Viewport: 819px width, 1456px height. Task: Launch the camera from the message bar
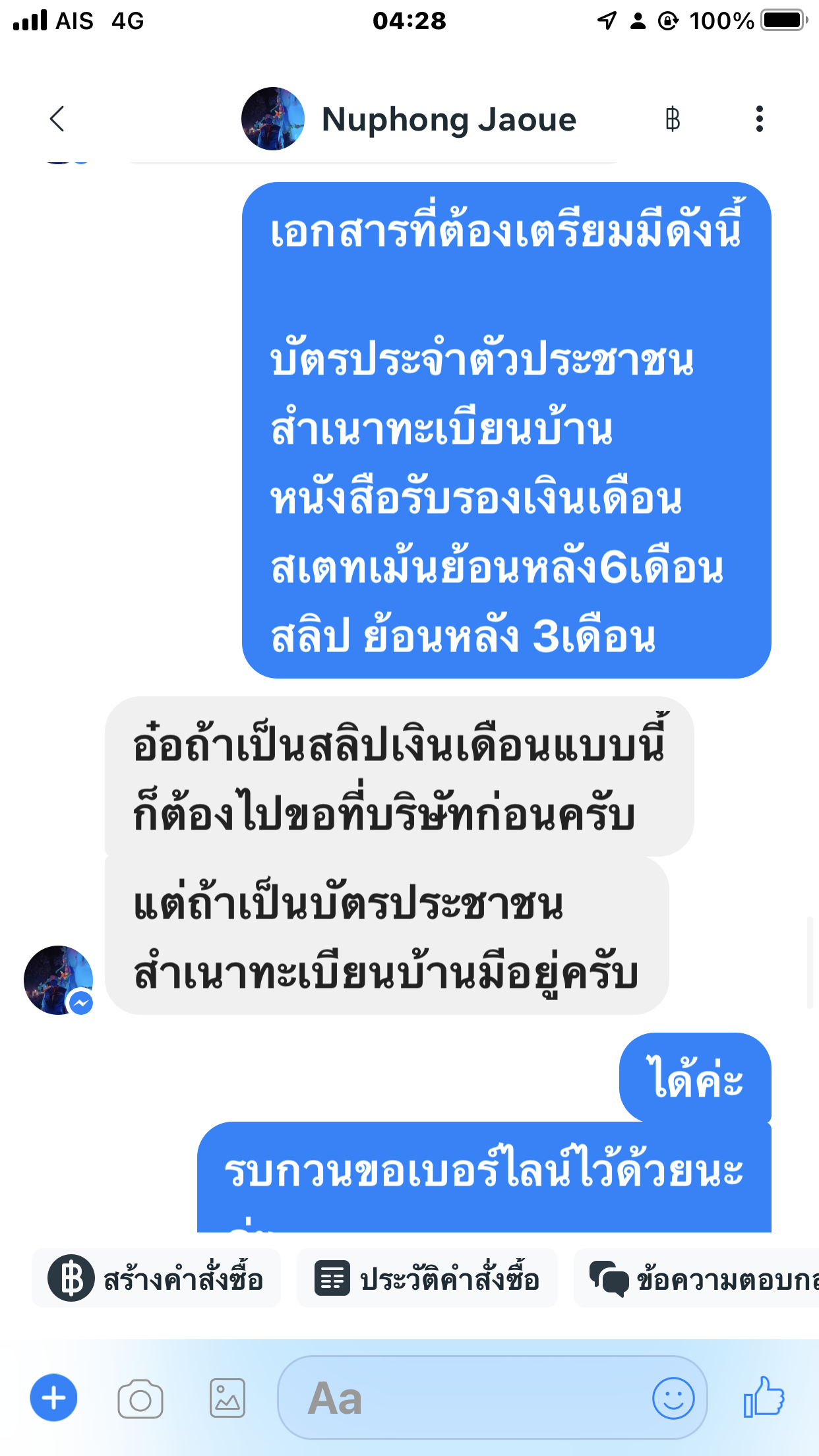pyautogui.click(x=140, y=1398)
